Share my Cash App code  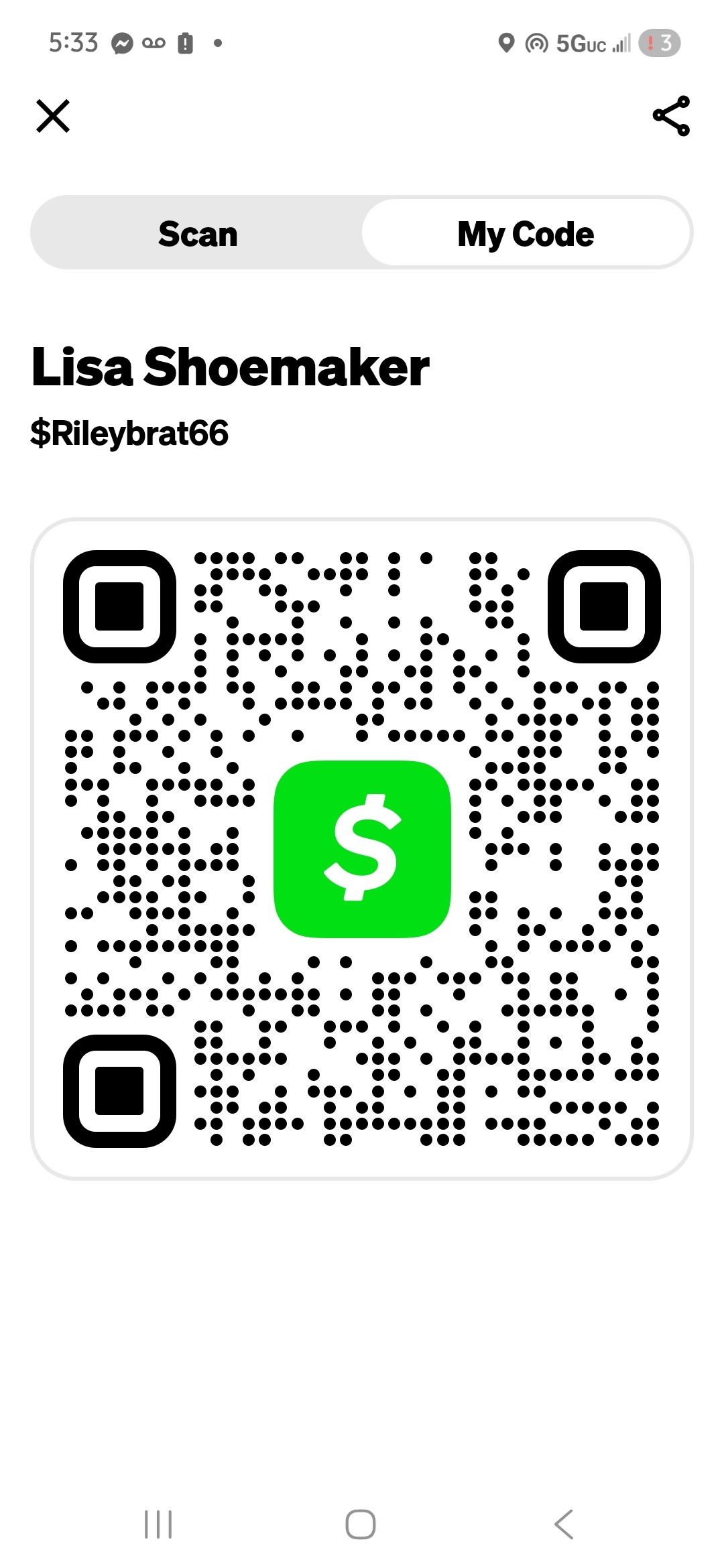(671, 116)
